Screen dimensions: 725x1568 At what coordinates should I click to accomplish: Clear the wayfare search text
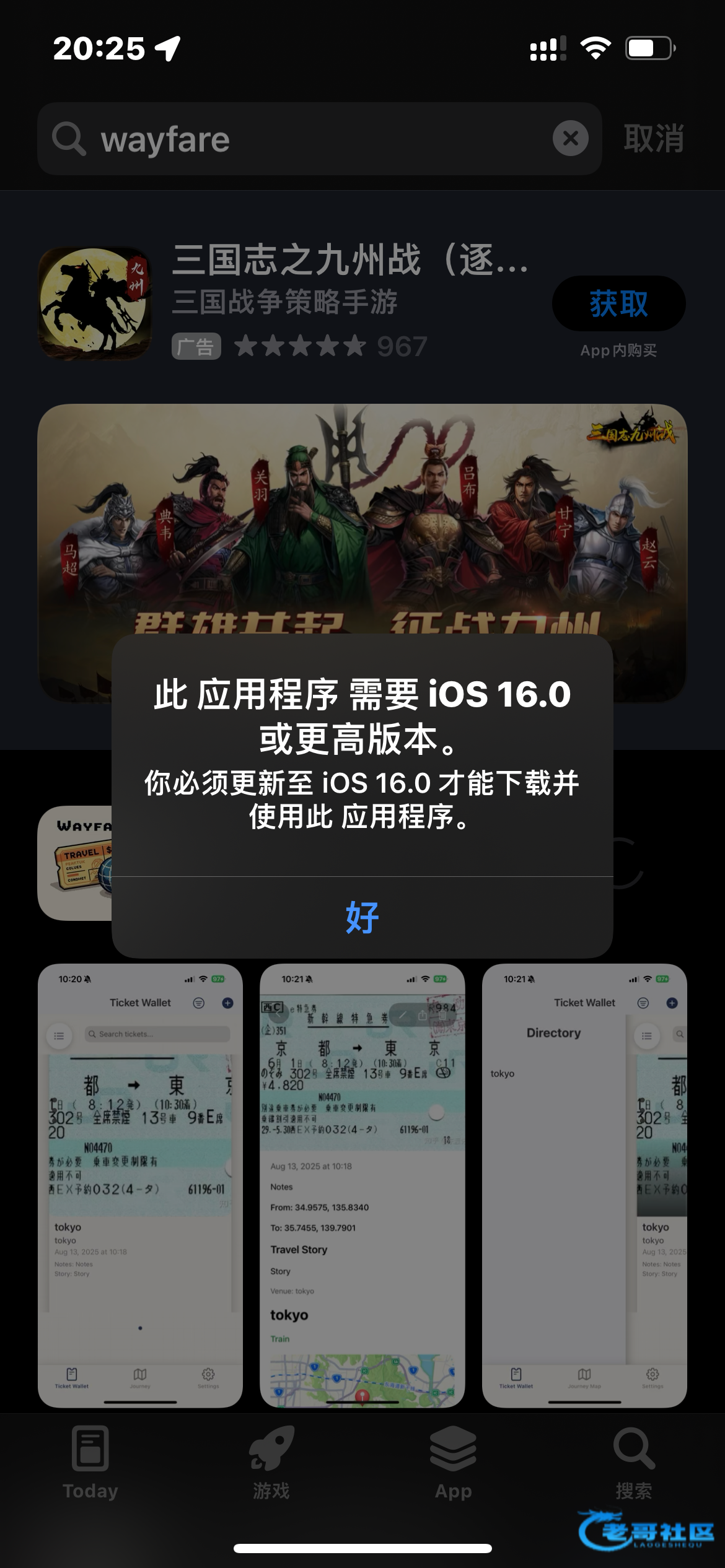point(570,139)
